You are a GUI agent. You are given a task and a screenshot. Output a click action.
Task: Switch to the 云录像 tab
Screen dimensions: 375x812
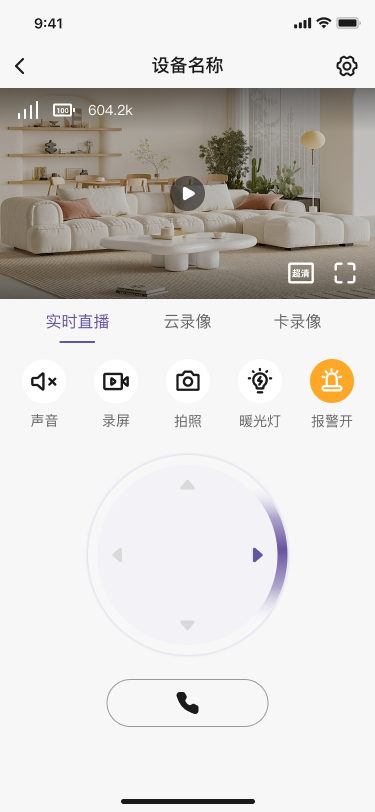(x=188, y=322)
